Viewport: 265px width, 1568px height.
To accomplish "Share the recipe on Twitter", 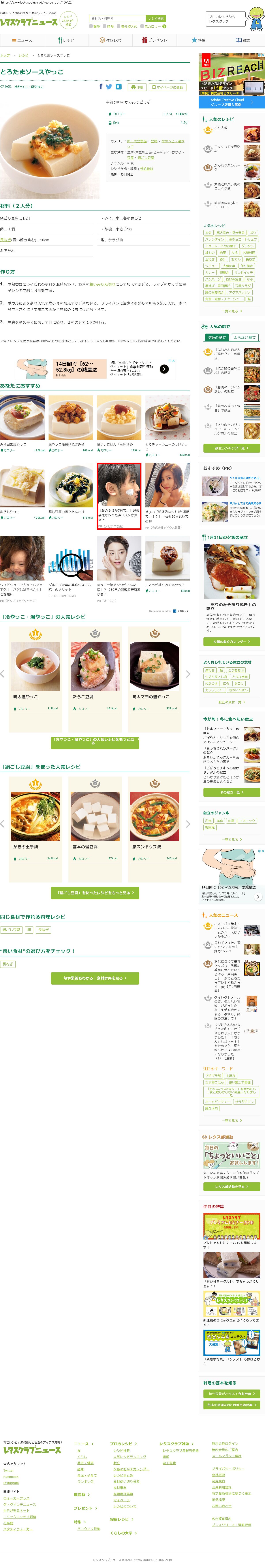I will tap(109, 87).
